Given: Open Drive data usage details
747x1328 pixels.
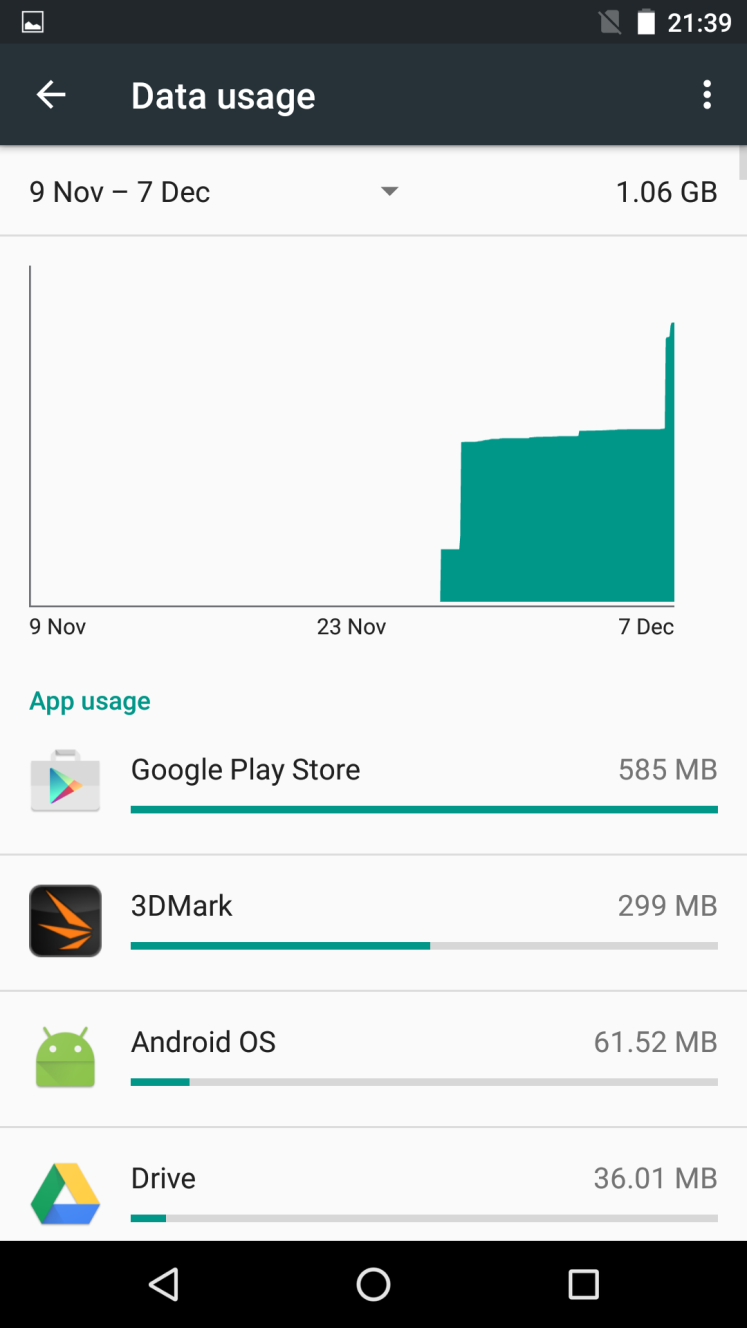Looking at the screenshot, I should (x=373, y=1185).
